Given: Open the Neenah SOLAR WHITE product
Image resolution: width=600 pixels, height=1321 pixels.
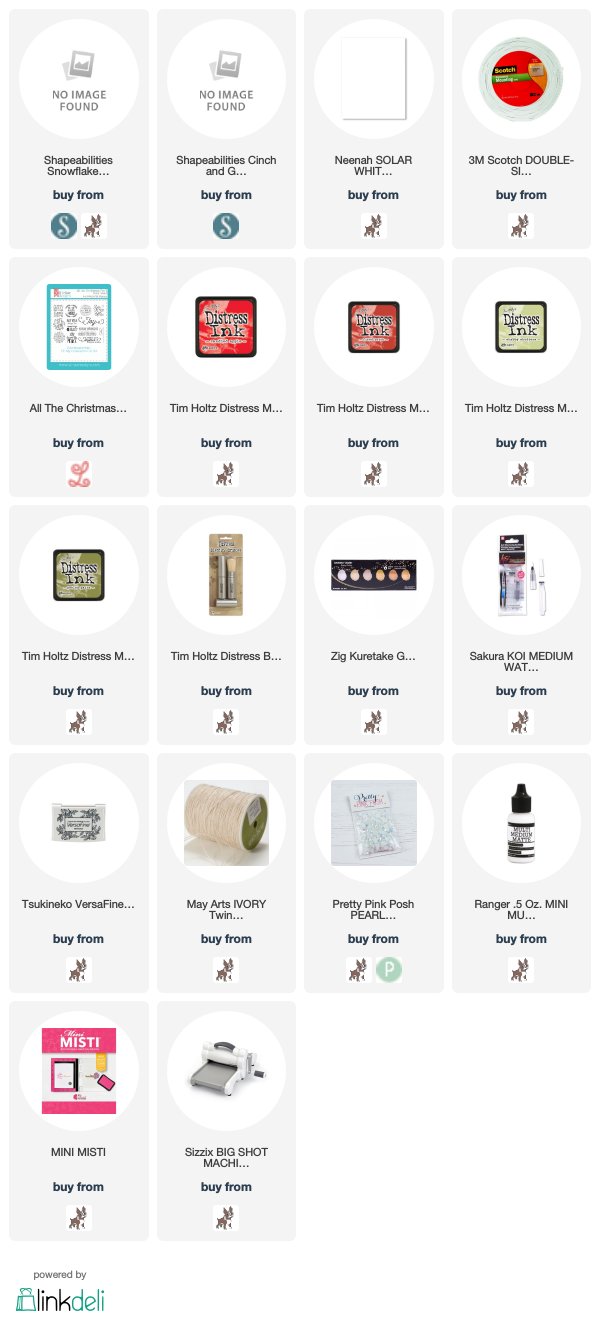Looking at the screenshot, I should (373, 129).
